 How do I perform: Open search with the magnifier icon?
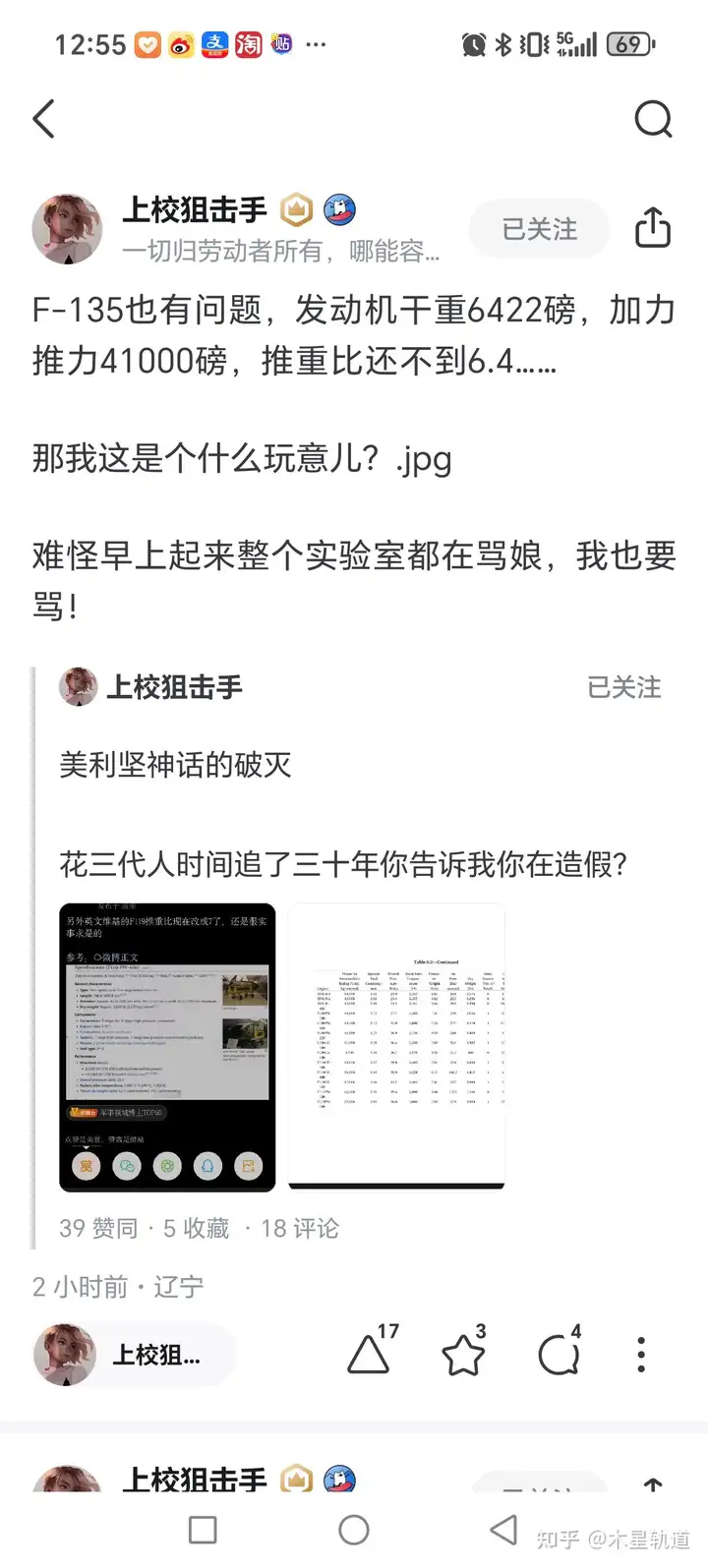(653, 120)
